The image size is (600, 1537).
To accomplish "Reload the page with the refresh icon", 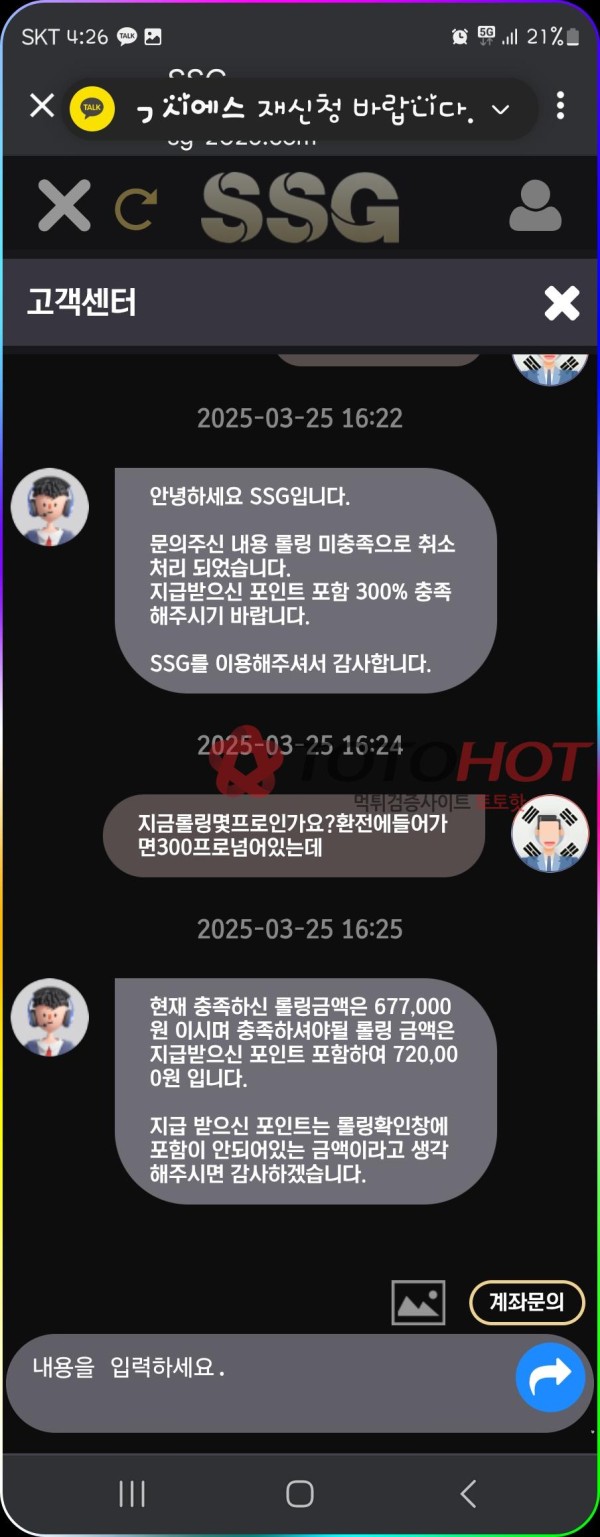I will point(135,207).
